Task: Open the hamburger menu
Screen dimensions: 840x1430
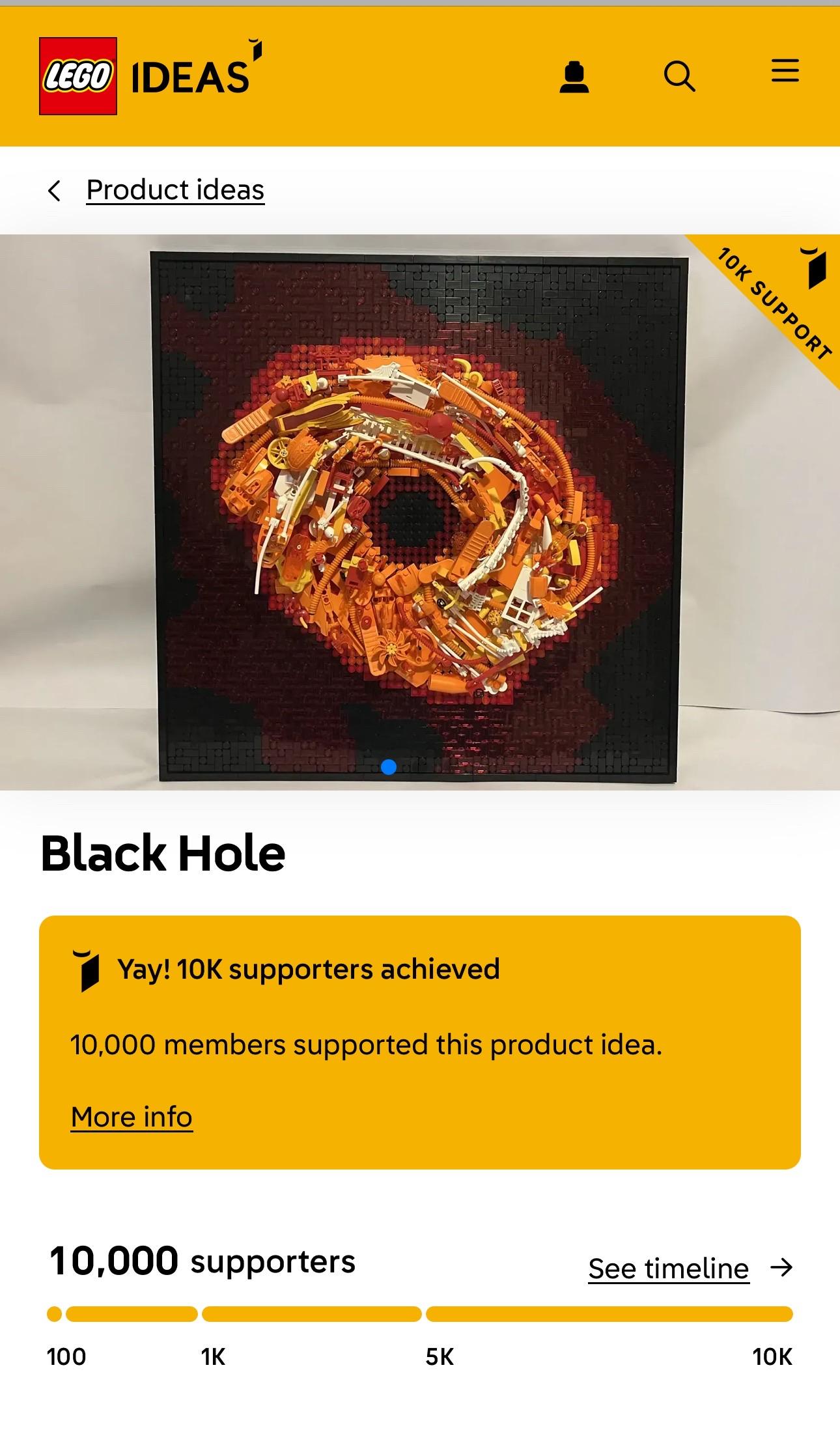Action: tap(785, 70)
